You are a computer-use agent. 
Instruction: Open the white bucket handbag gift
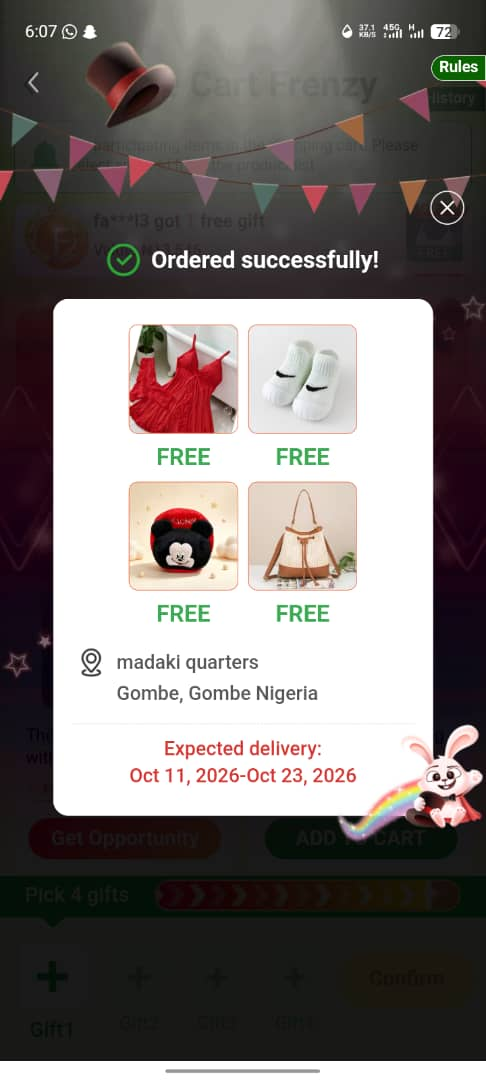[x=302, y=536]
